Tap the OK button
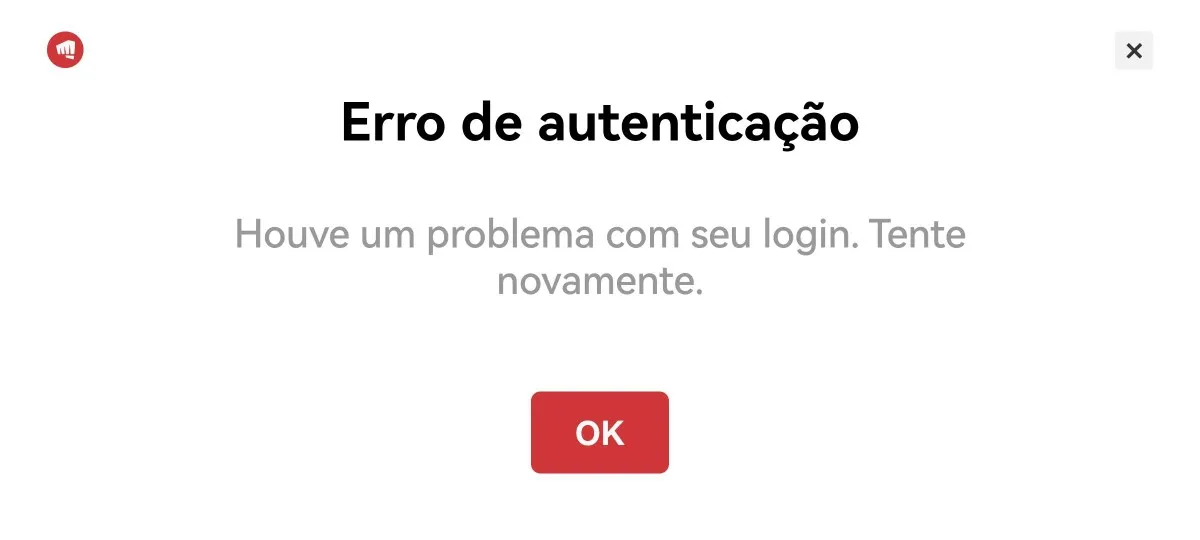Image resolution: width=1200 pixels, height=540 pixels. (x=599, y=432)
